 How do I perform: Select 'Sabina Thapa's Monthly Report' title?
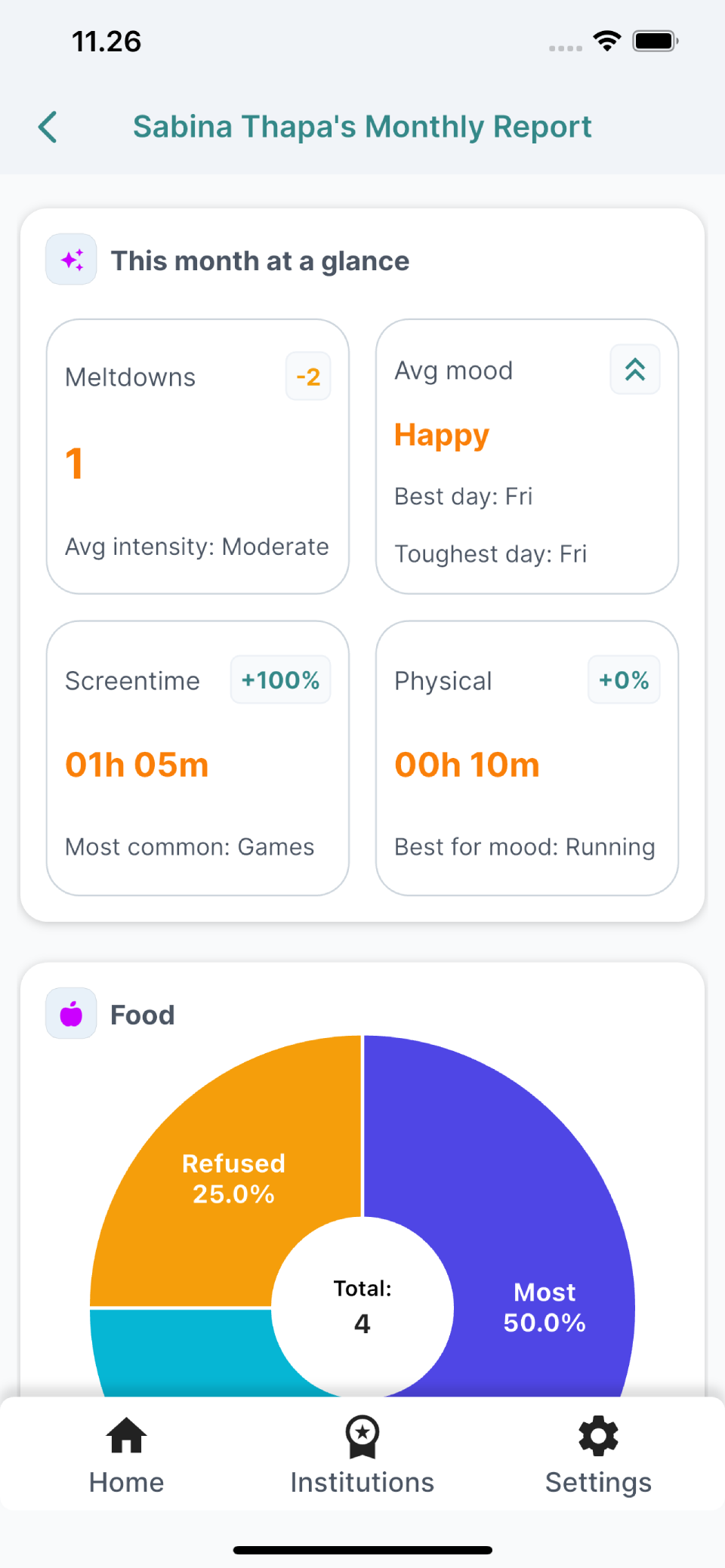[x=362, y=126]
